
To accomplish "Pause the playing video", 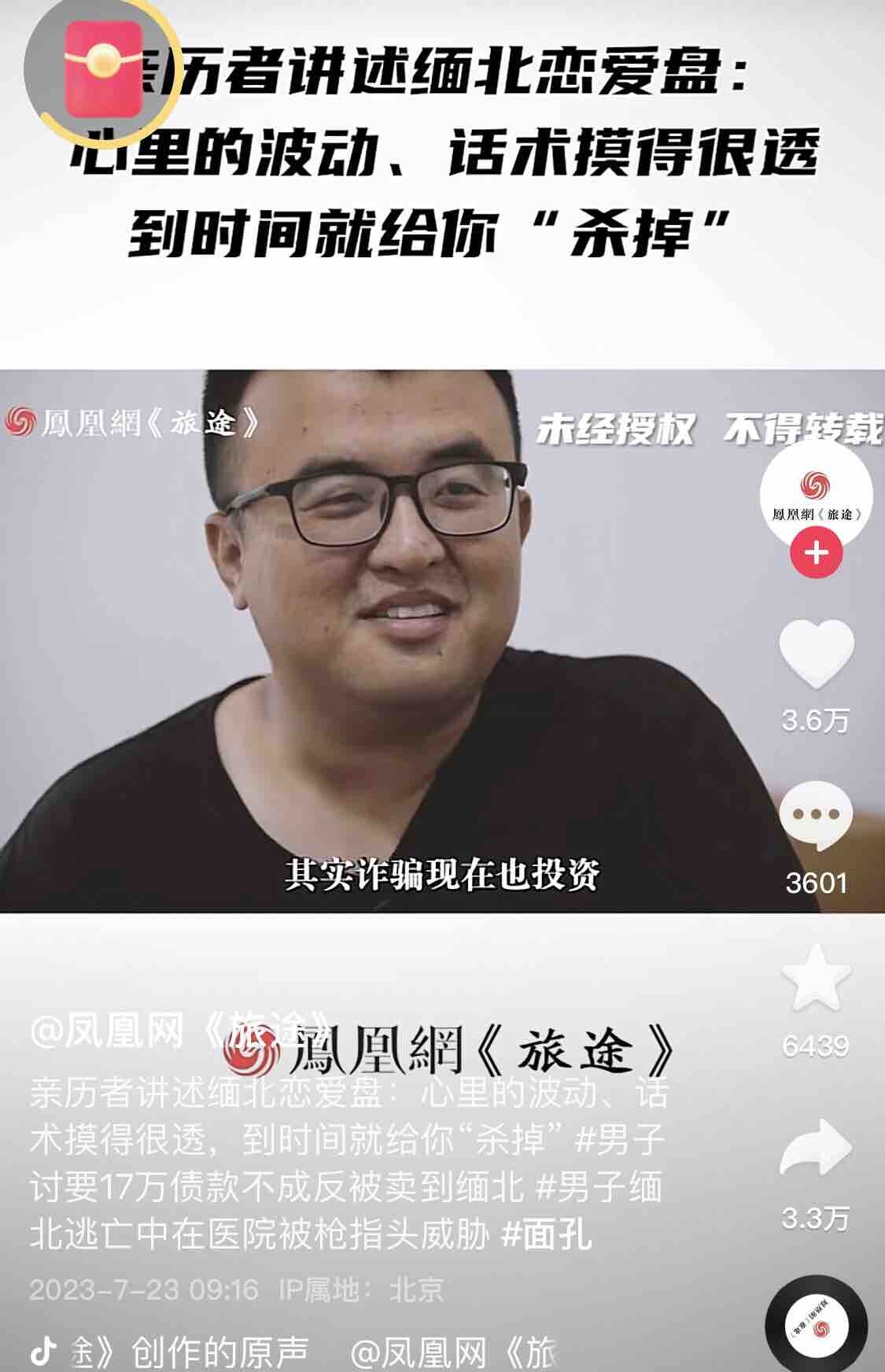I will coord(378,669).
